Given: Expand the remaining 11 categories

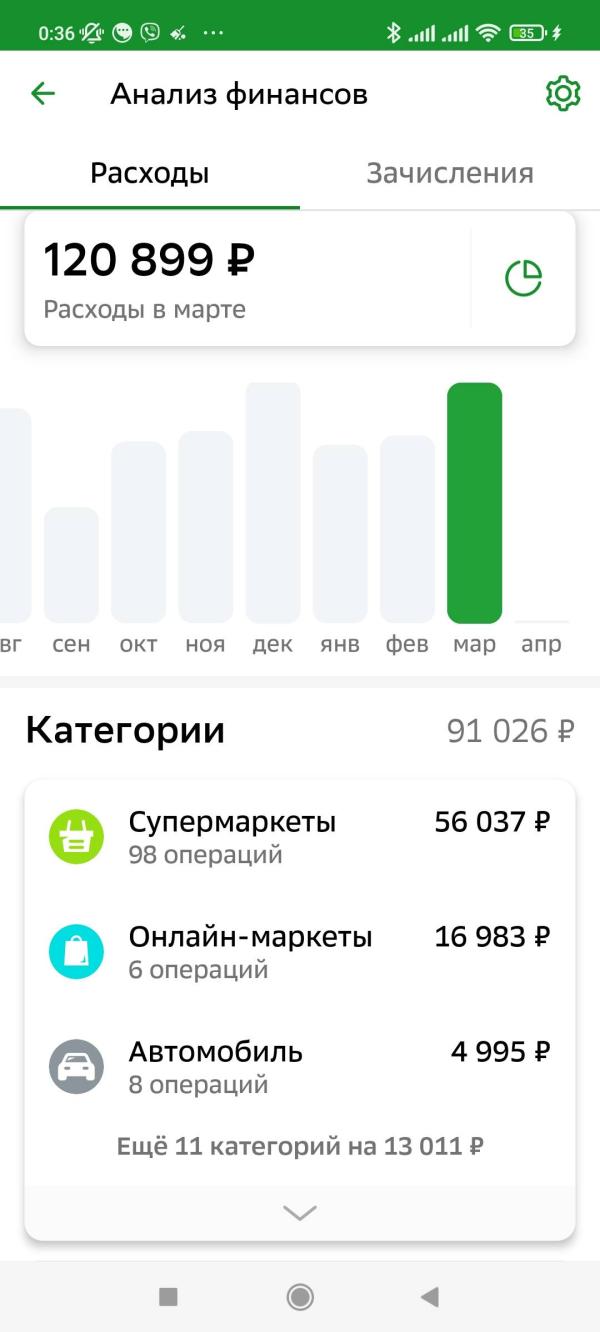Looking at the screenshot, I should pyautogui.click(x=300, y=1213).
